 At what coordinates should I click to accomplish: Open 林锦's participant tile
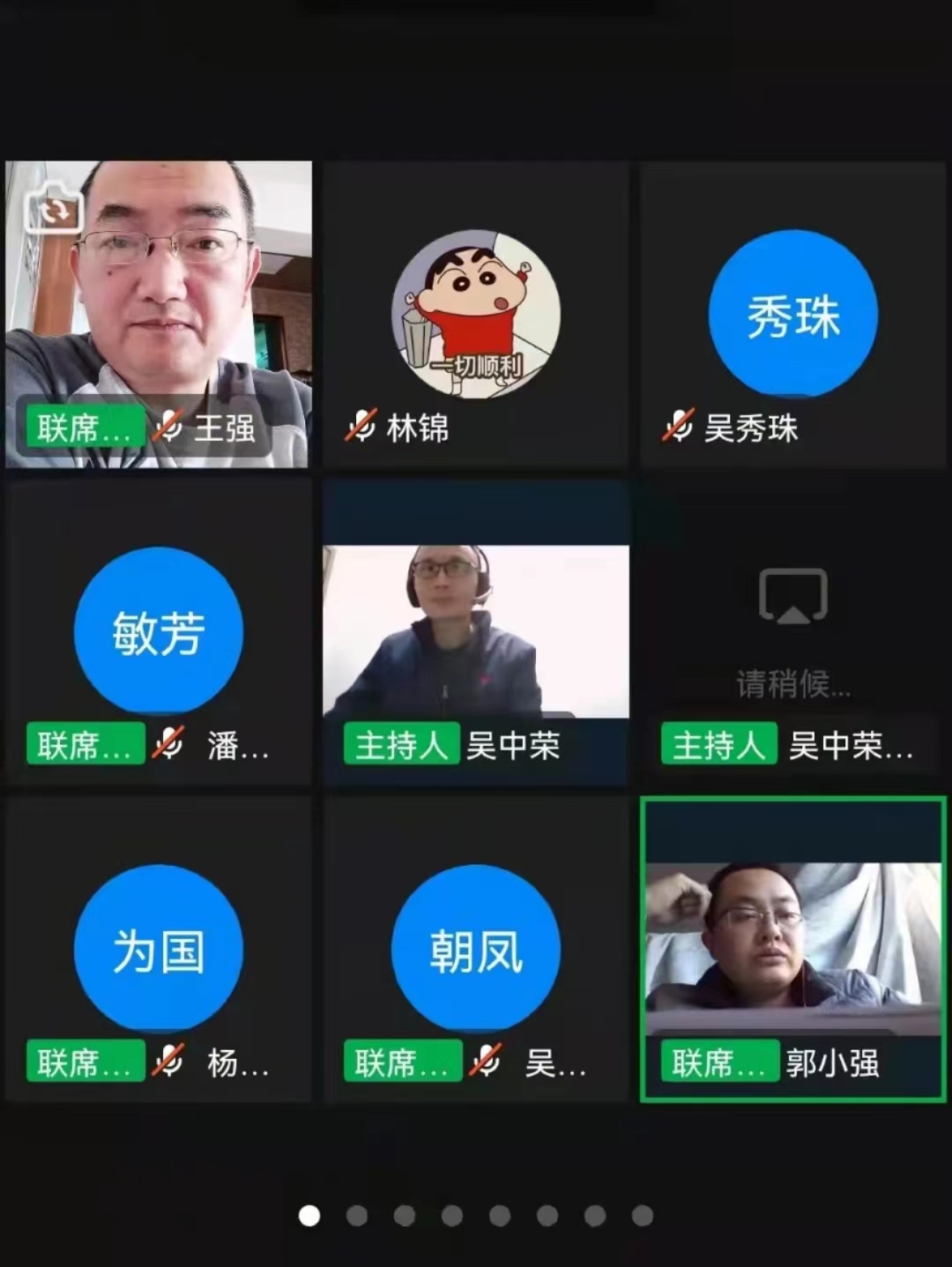coord(476,315)
